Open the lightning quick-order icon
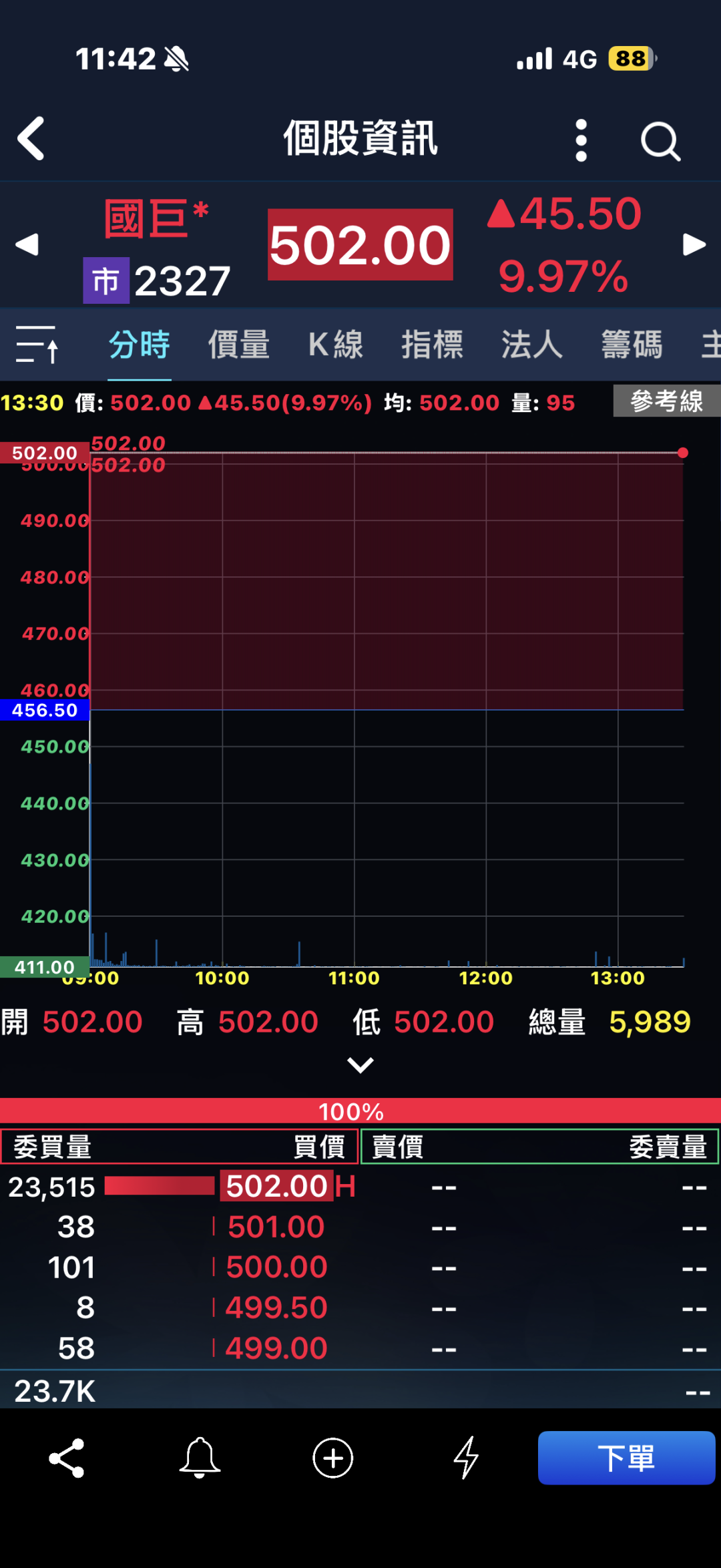Viewport: 721px width, 1568px height. [x=466, y=1458]
